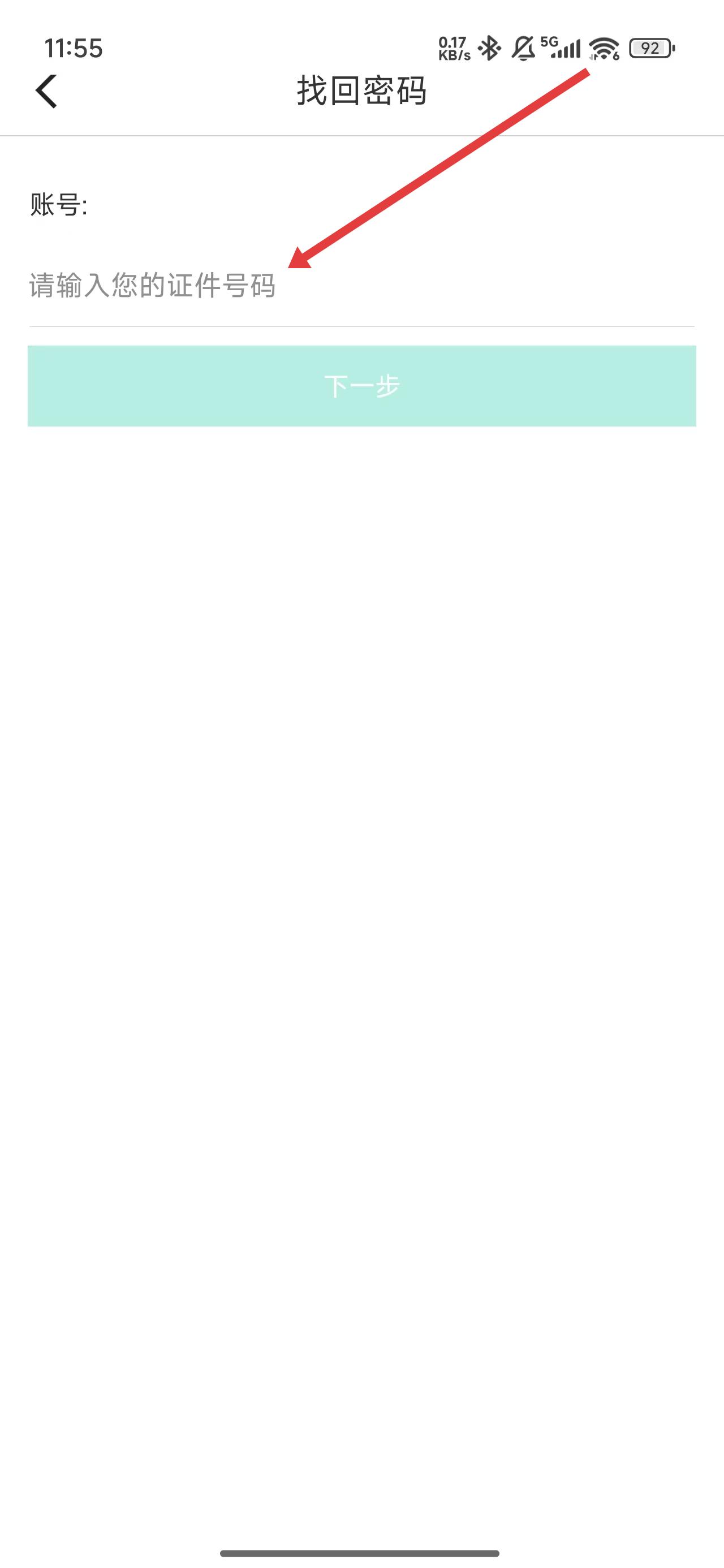Tap the 下一步 button
The image size is (724, 1568).
pos(361,386)
